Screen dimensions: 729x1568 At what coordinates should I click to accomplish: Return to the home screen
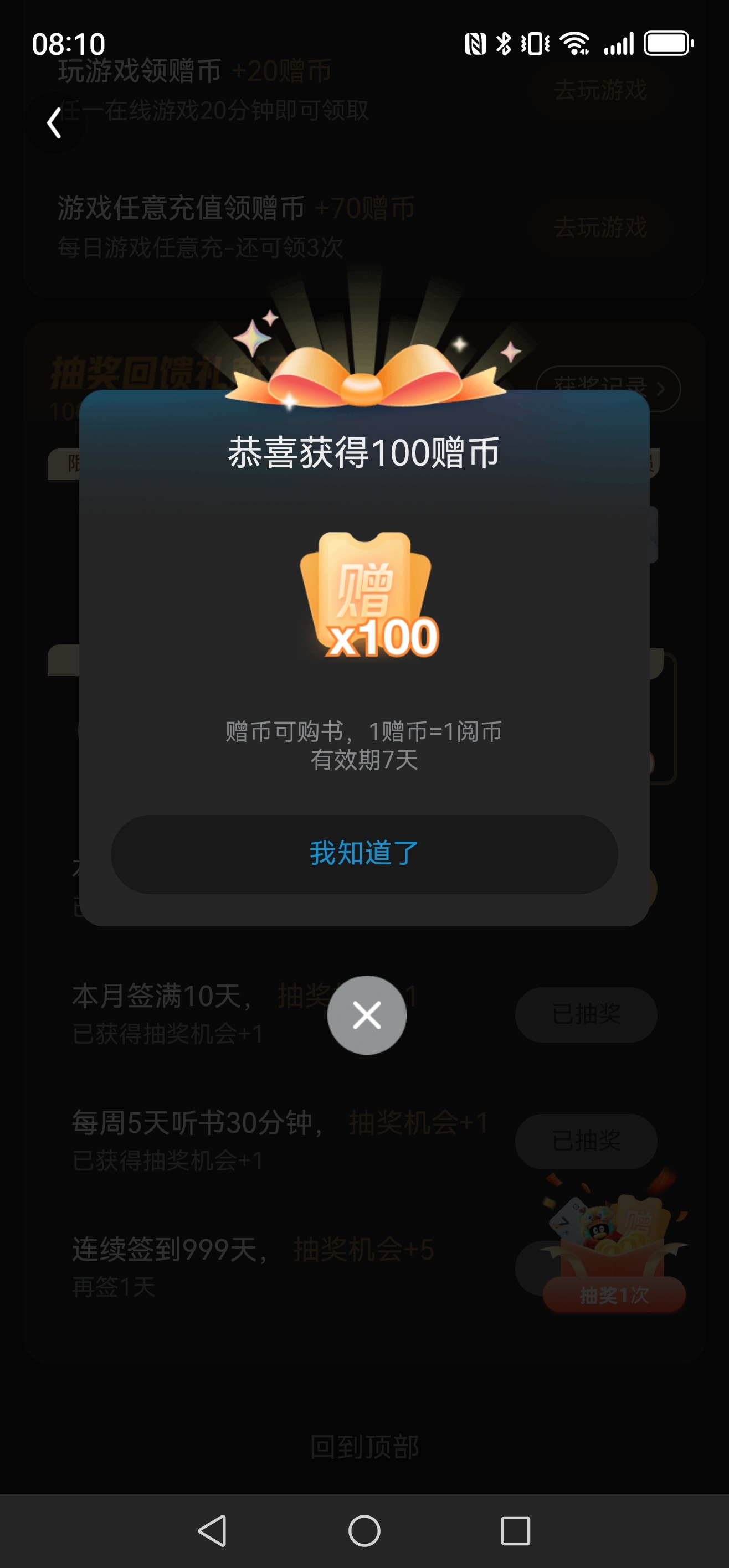(x=364, y=1530)
